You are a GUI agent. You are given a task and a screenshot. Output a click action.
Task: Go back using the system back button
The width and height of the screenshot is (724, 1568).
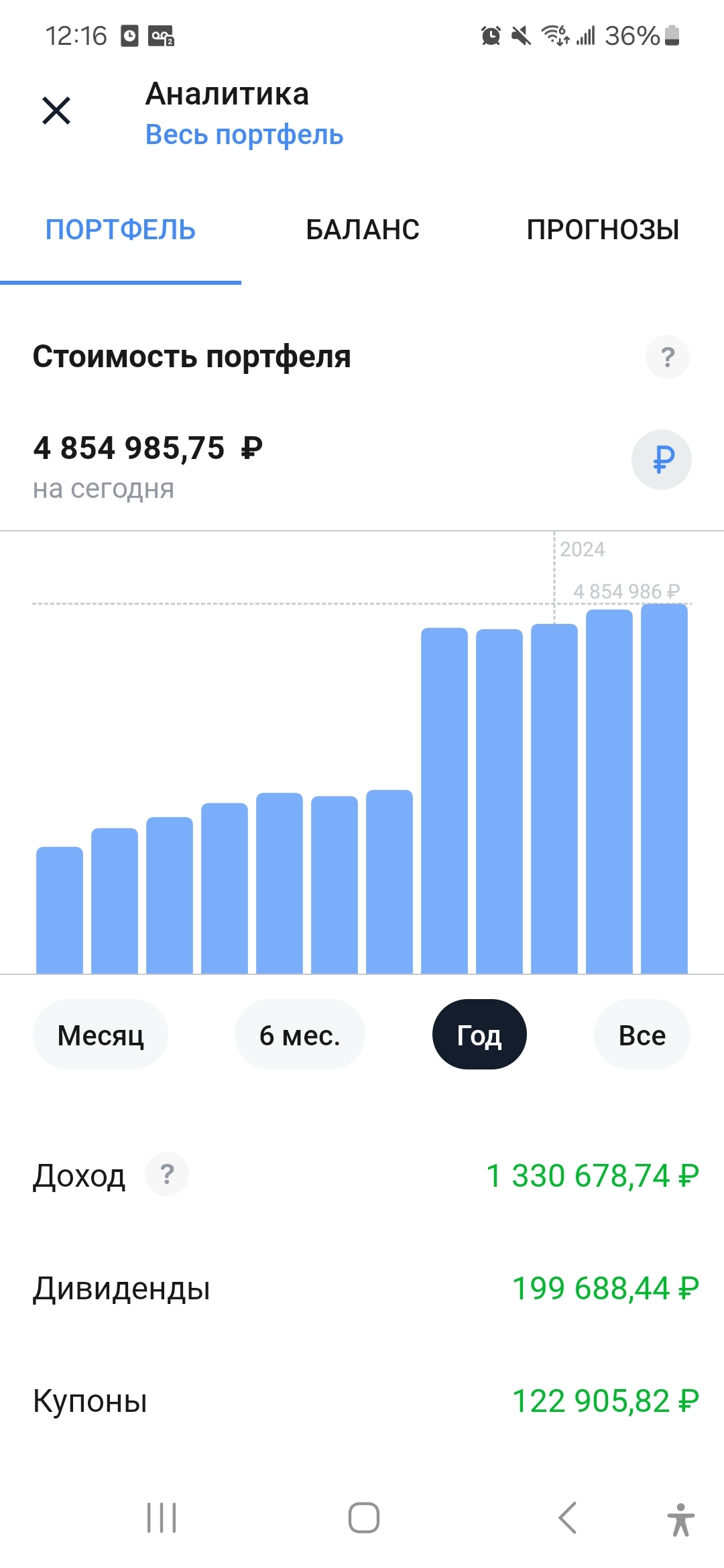click(567, 1518)
